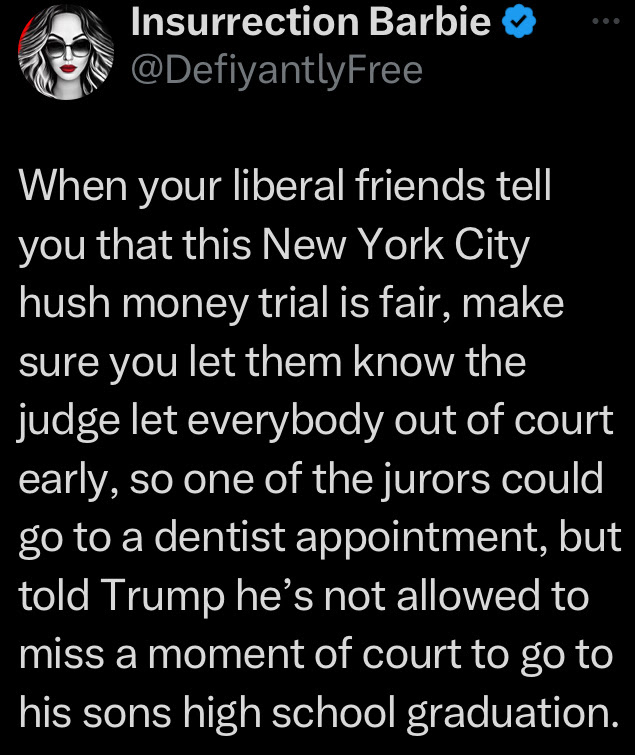Open the tweet's three-dot overflow menu
The width and height of the screenshot is (635, 755).
(x=606, y=21)
